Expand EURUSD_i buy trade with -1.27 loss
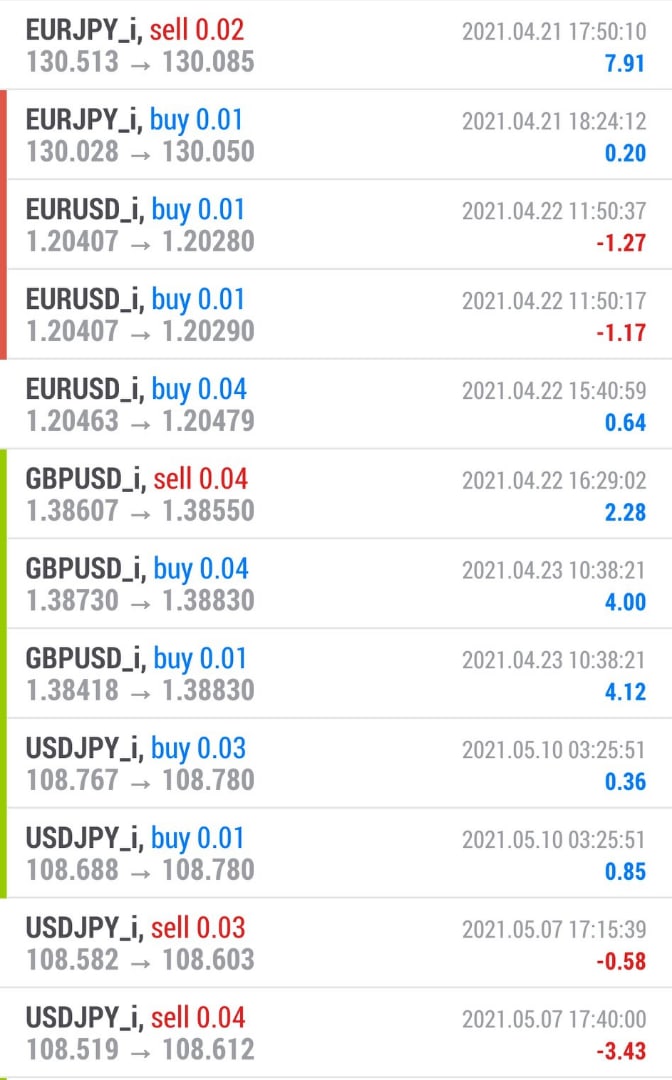Viewport: 672px width, 1080px height. click(x=336, y=225)
